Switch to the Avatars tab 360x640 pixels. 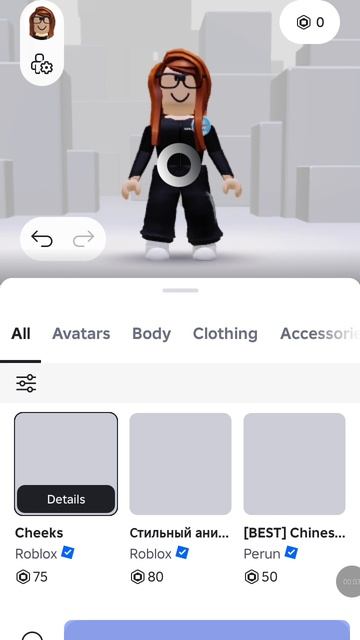tap(81, 333)
